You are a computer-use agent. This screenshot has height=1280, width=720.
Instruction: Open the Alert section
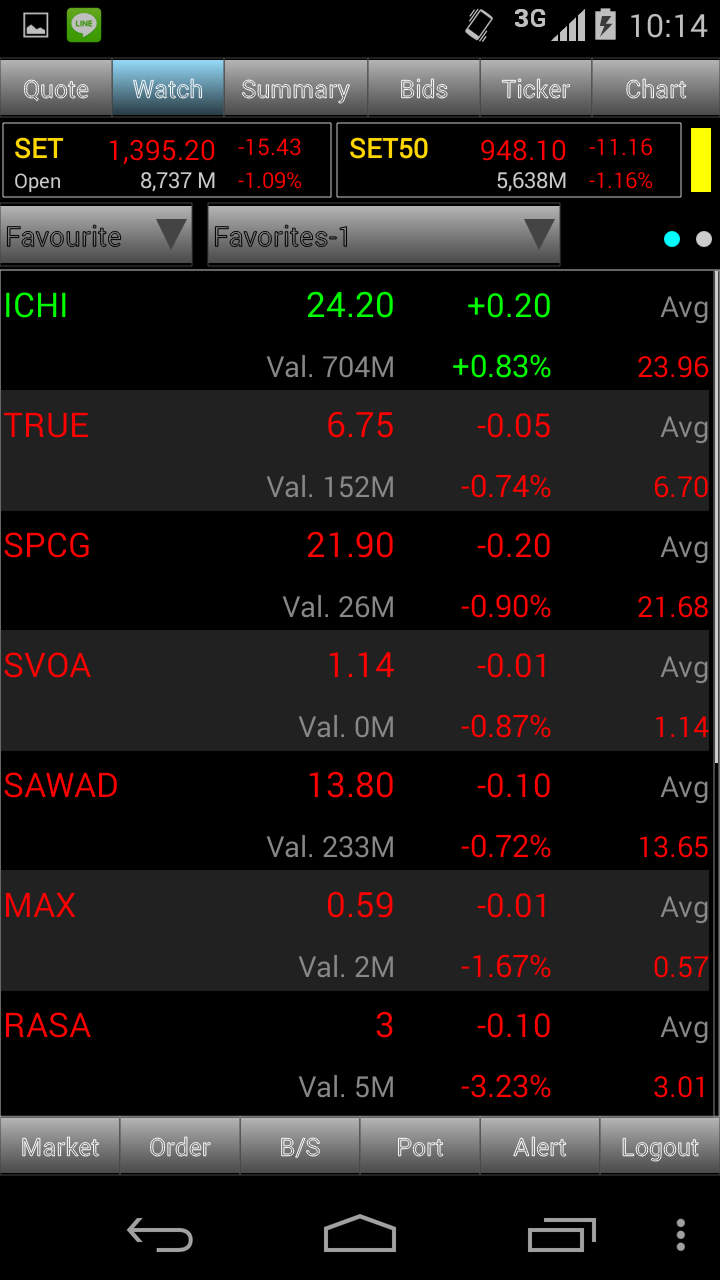click(x=540, y=1146)
